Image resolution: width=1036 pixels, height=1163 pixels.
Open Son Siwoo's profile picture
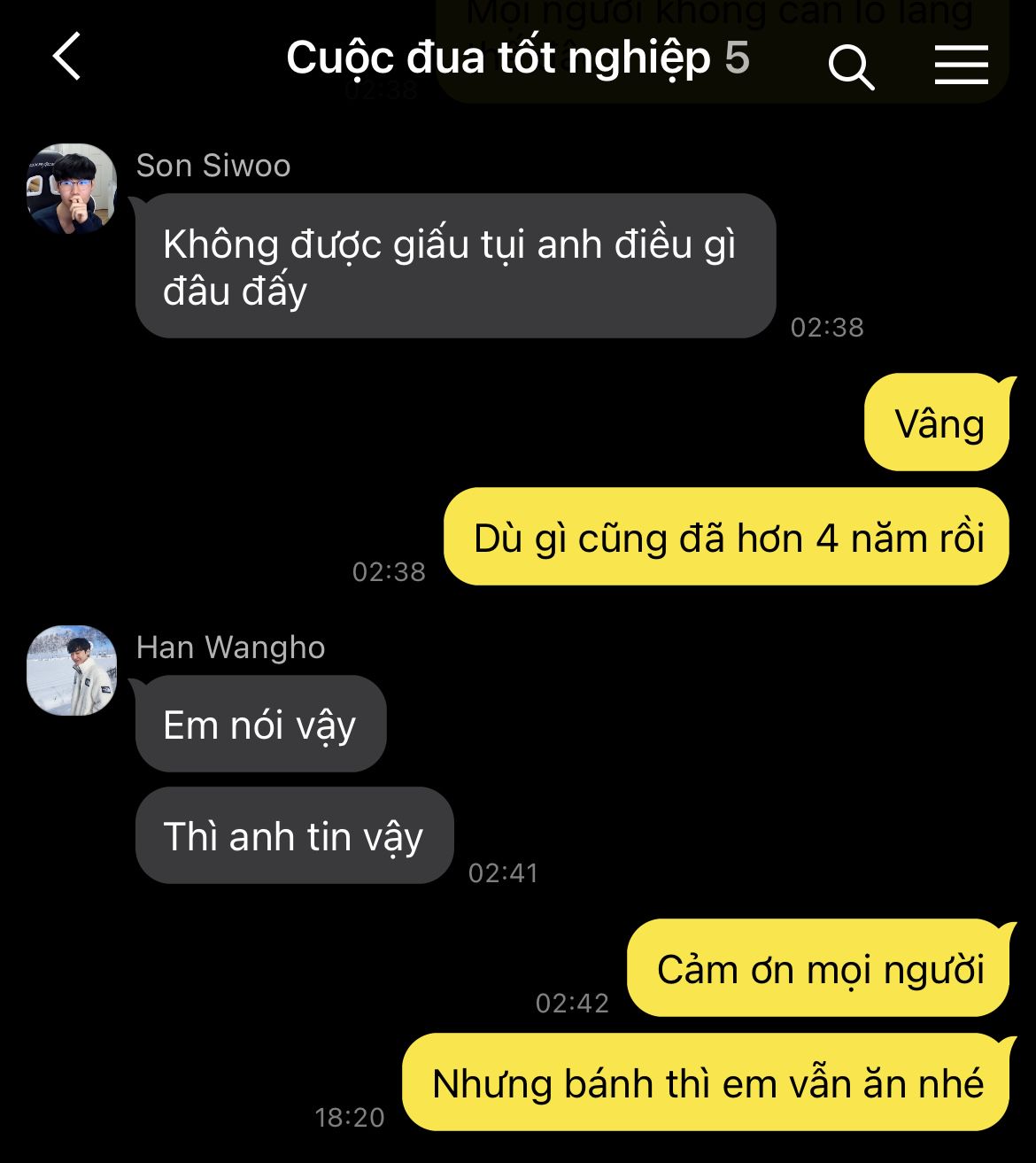[72, 189]
